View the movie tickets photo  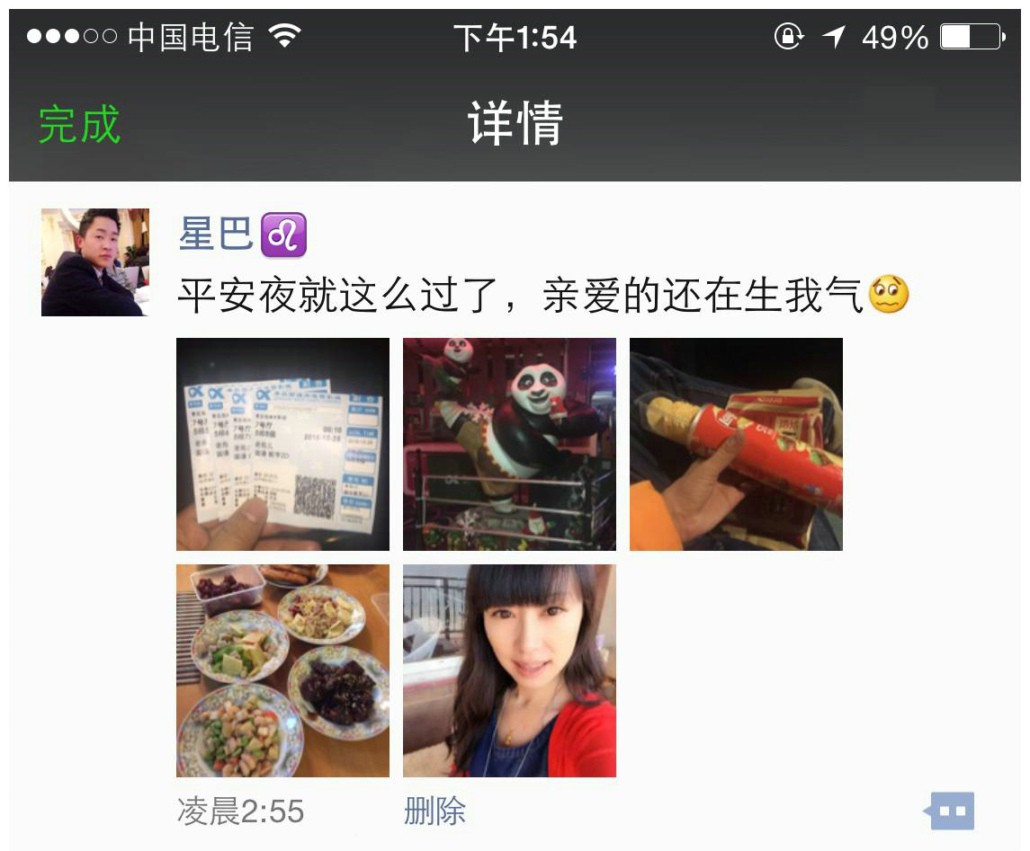click(x=282, y=444)
